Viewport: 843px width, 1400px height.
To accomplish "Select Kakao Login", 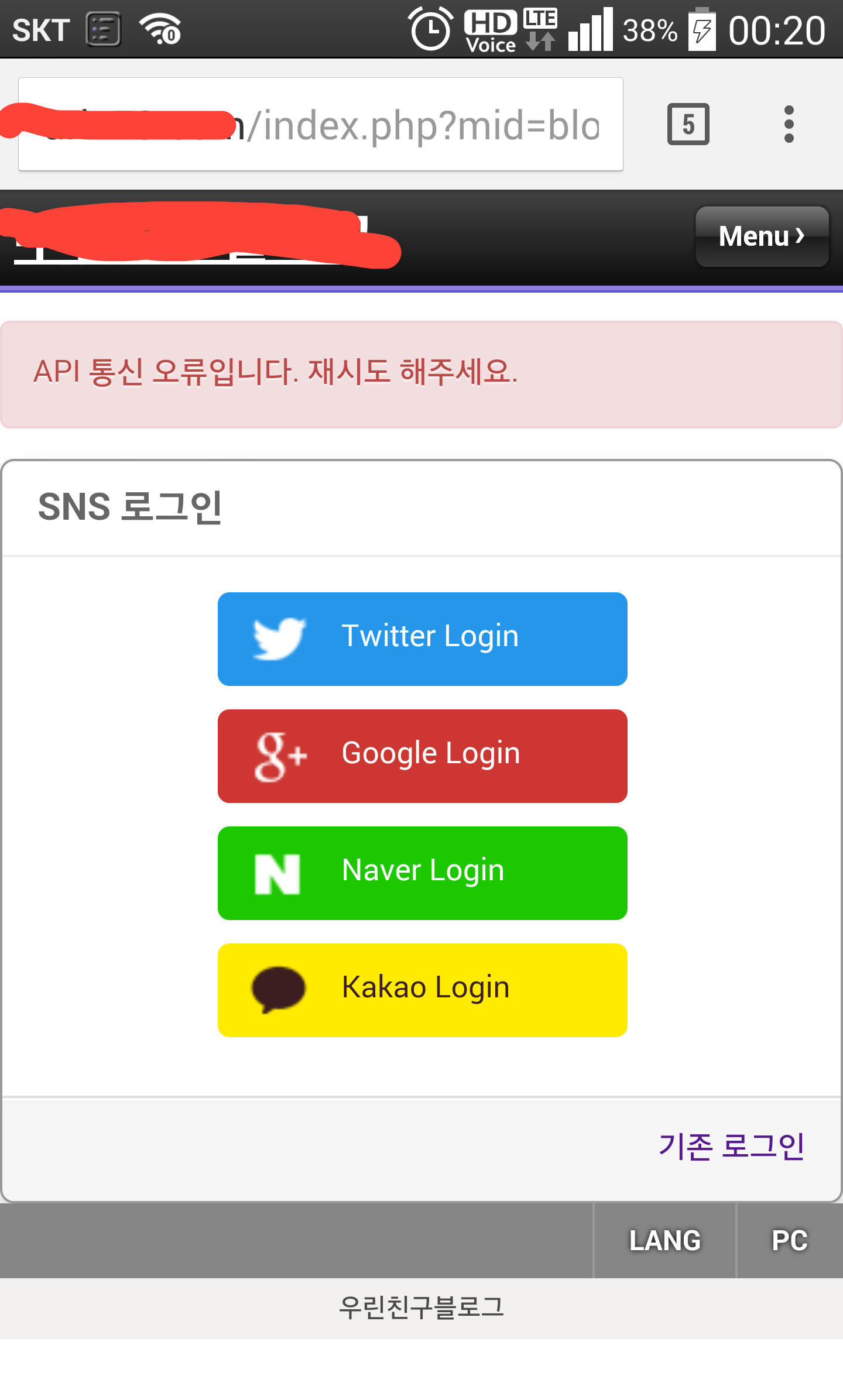I will point(422,990).
